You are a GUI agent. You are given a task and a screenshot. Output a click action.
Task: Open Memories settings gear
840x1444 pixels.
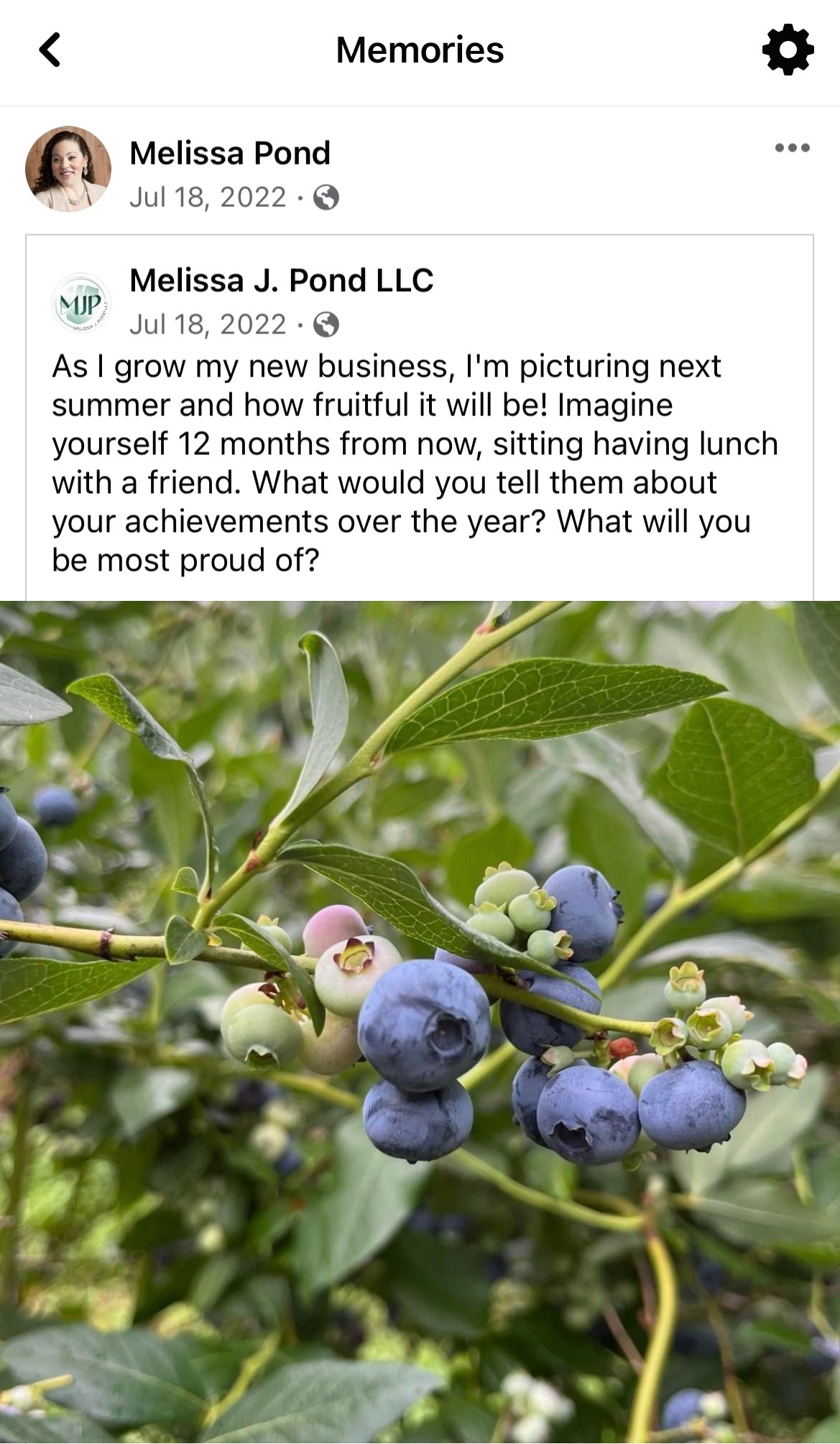tap(788, 50)
